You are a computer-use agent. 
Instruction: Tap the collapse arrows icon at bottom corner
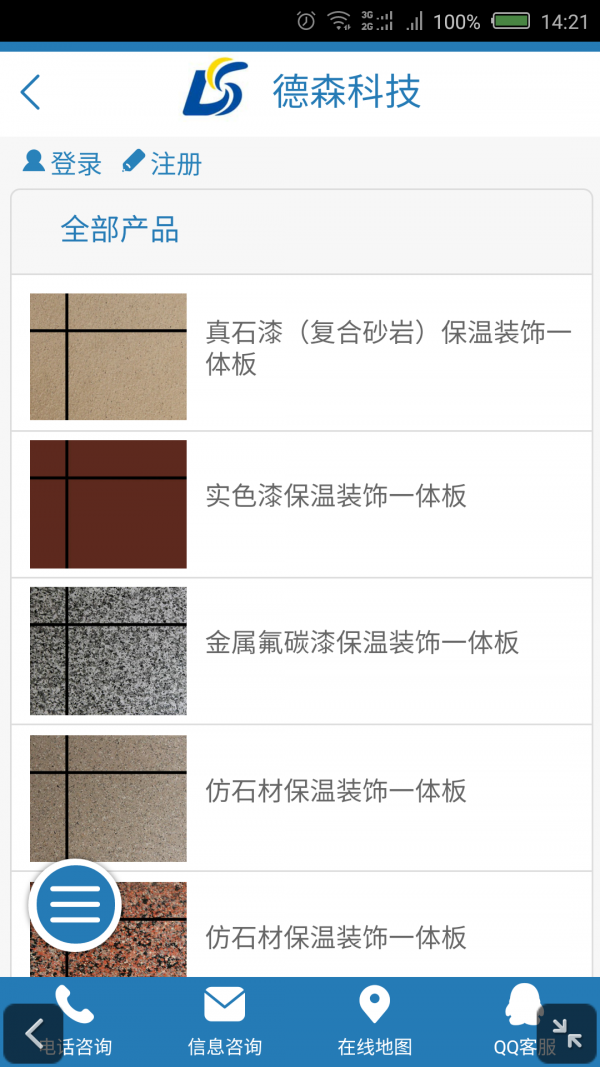(567, 1034)
